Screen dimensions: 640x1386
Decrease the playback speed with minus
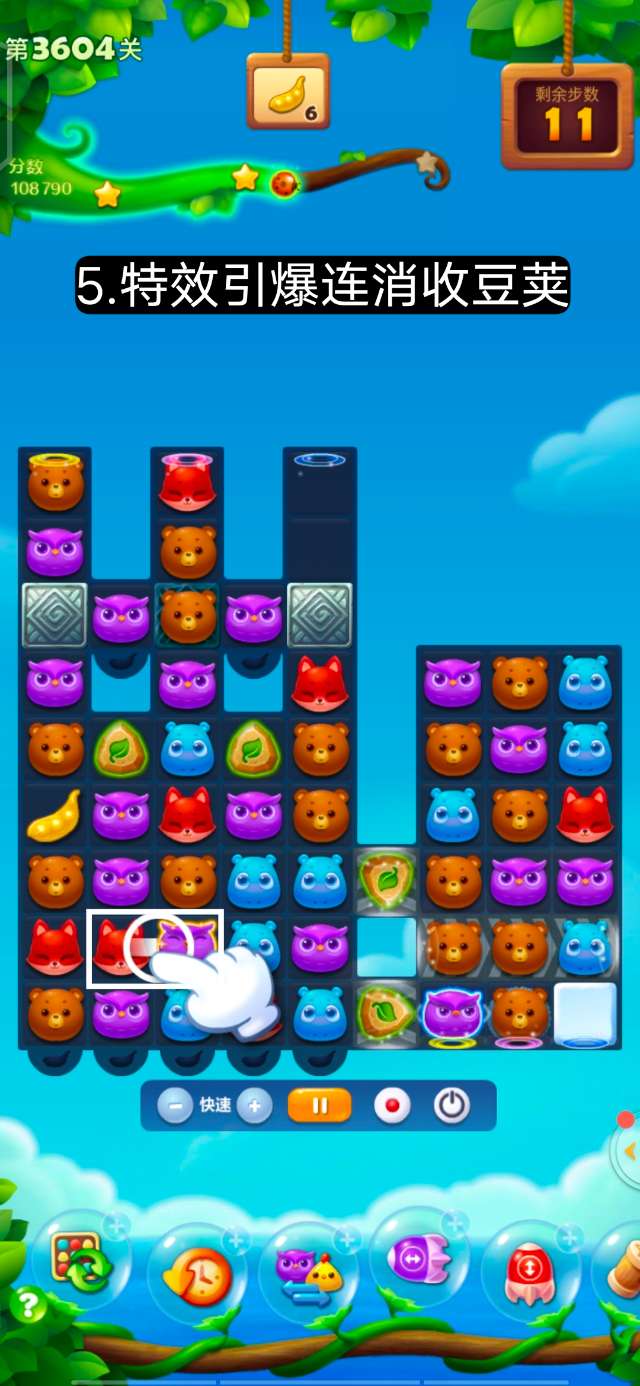point(175,1106)
